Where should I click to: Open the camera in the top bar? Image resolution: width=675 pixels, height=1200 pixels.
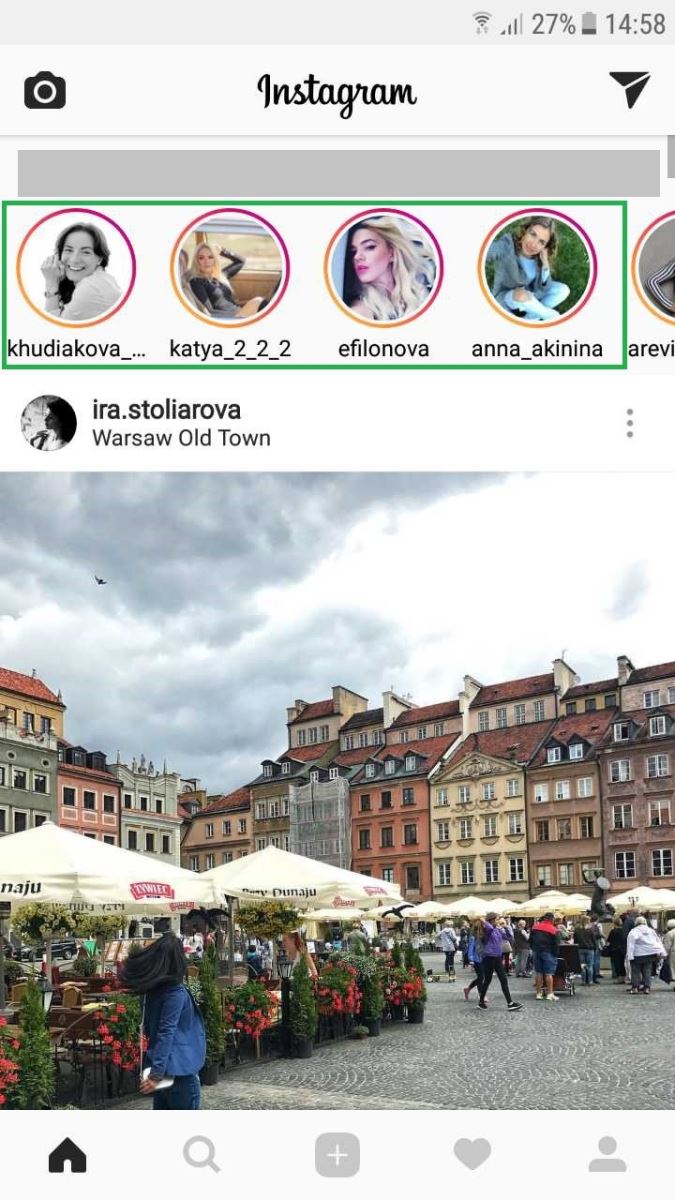45,92
